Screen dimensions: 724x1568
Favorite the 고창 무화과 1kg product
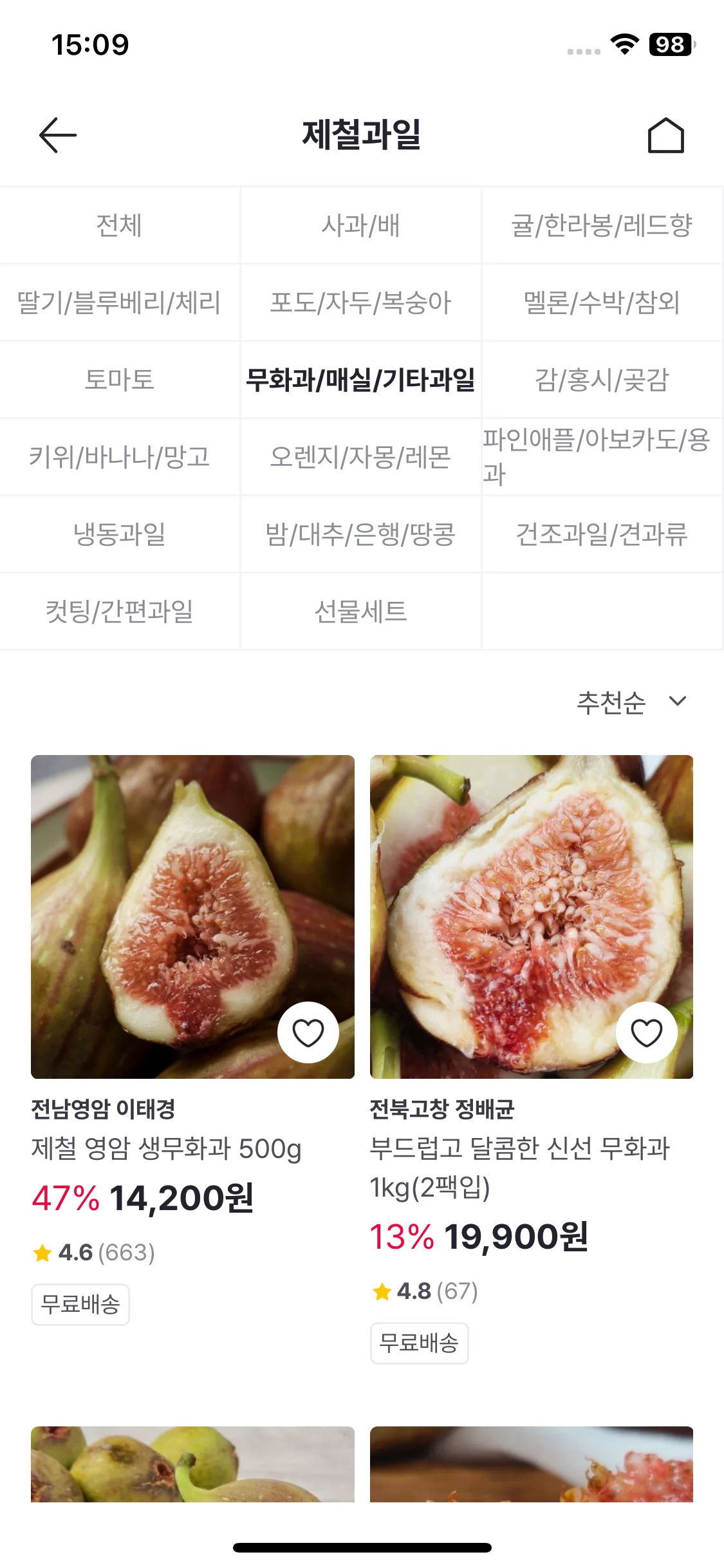(647, 1031)
